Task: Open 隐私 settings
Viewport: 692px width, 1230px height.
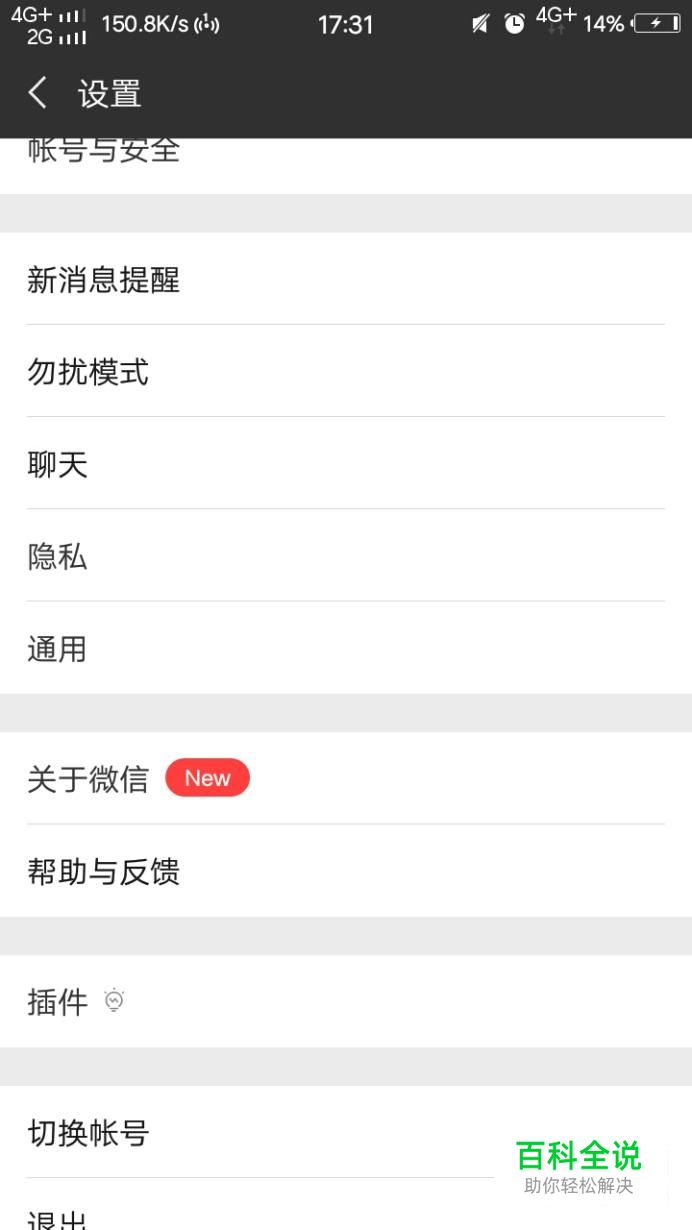Action: pos(346,555)
